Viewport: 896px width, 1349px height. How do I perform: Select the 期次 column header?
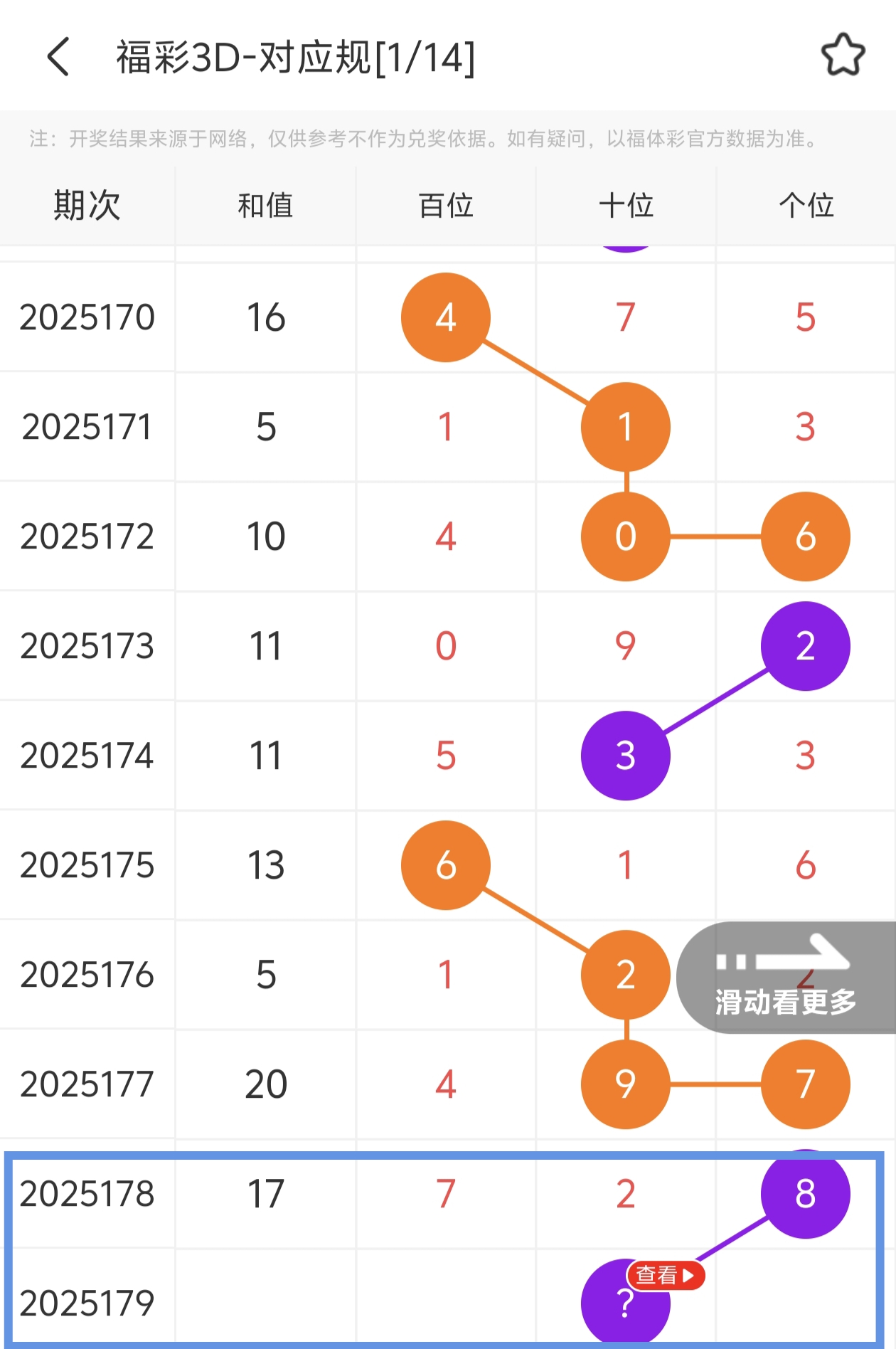point(87,206)
